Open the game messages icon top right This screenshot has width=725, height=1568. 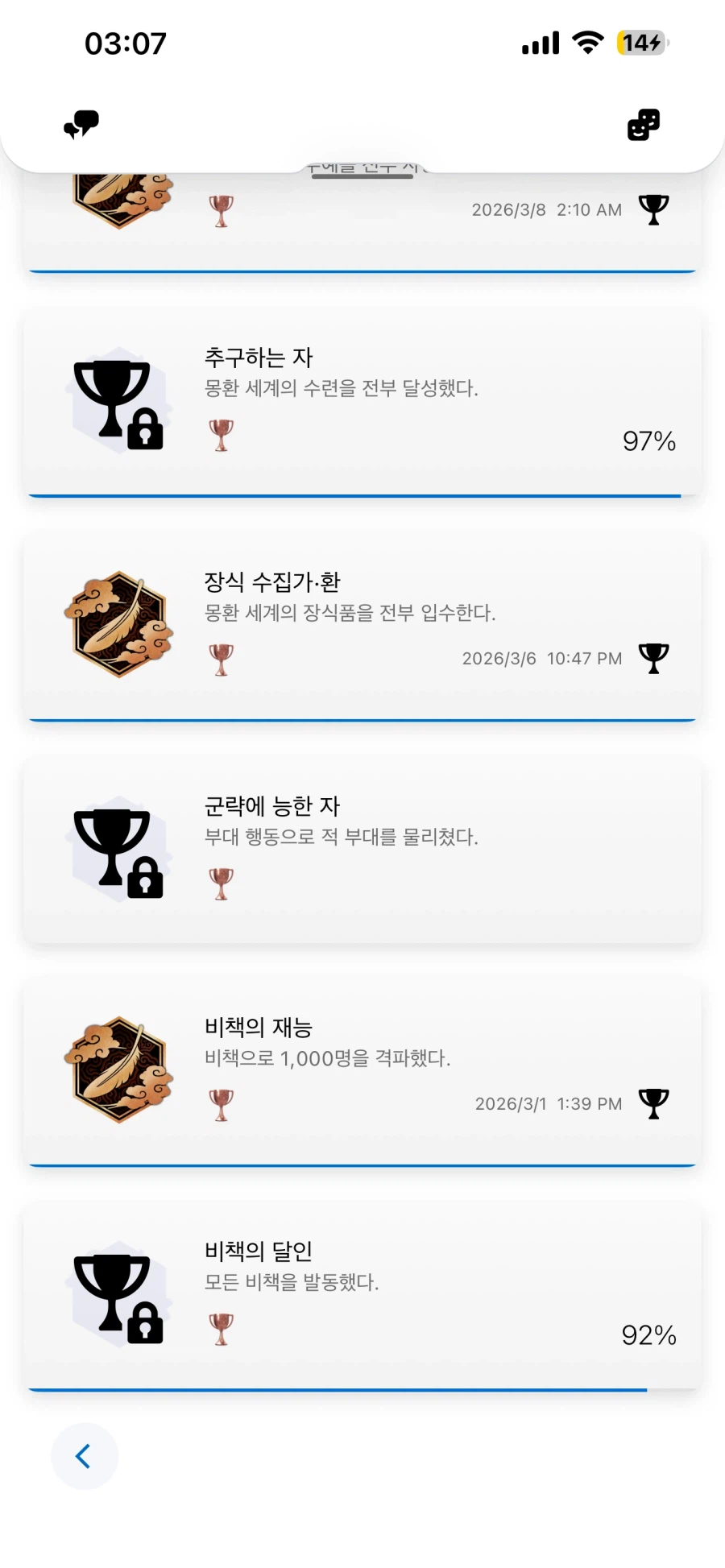(642, 126)
